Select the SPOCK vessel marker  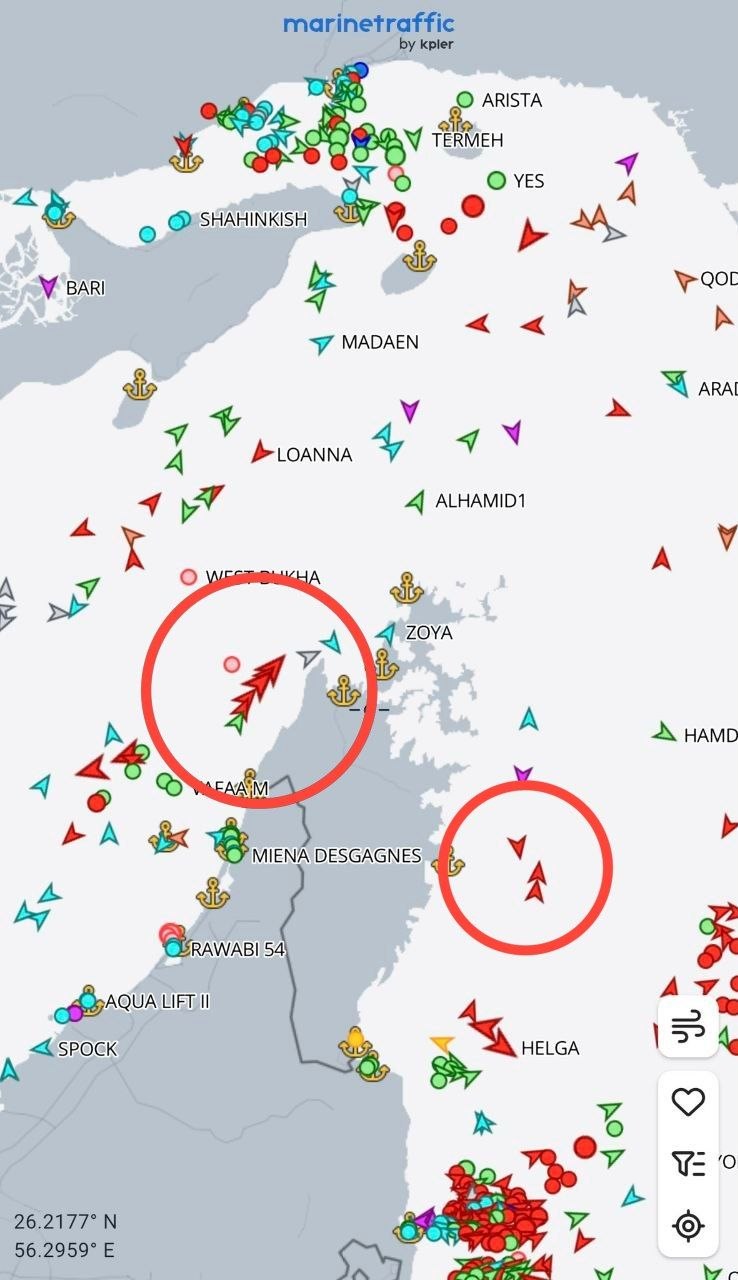[x=42, y=1048]
